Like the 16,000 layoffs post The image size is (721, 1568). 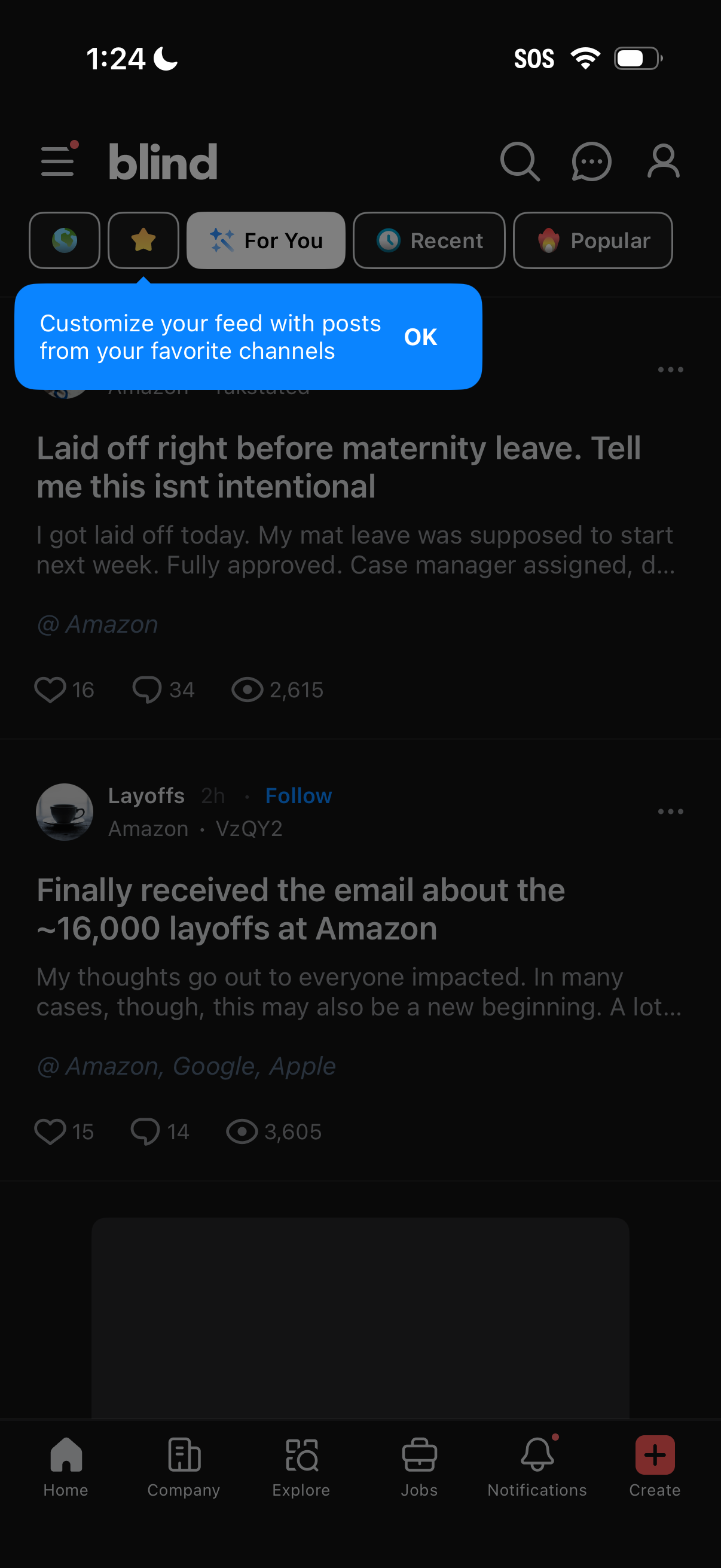click(x=51, y=1131)
